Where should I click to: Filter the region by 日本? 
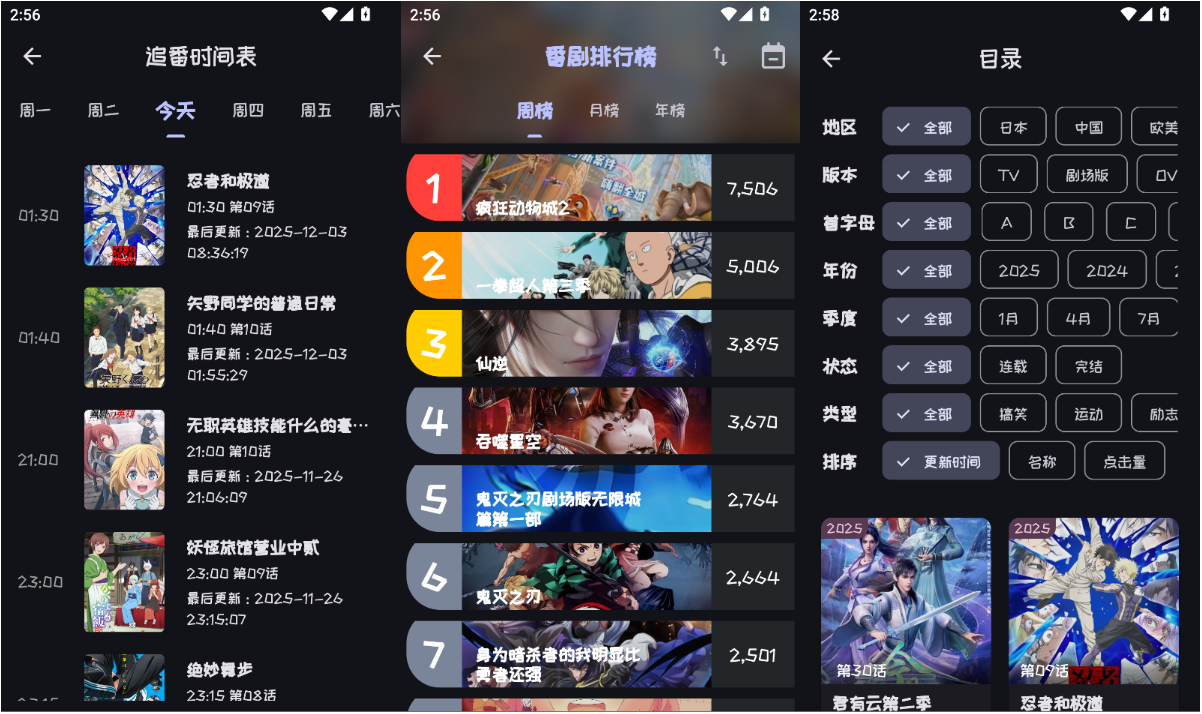(x=1012, y=127)
